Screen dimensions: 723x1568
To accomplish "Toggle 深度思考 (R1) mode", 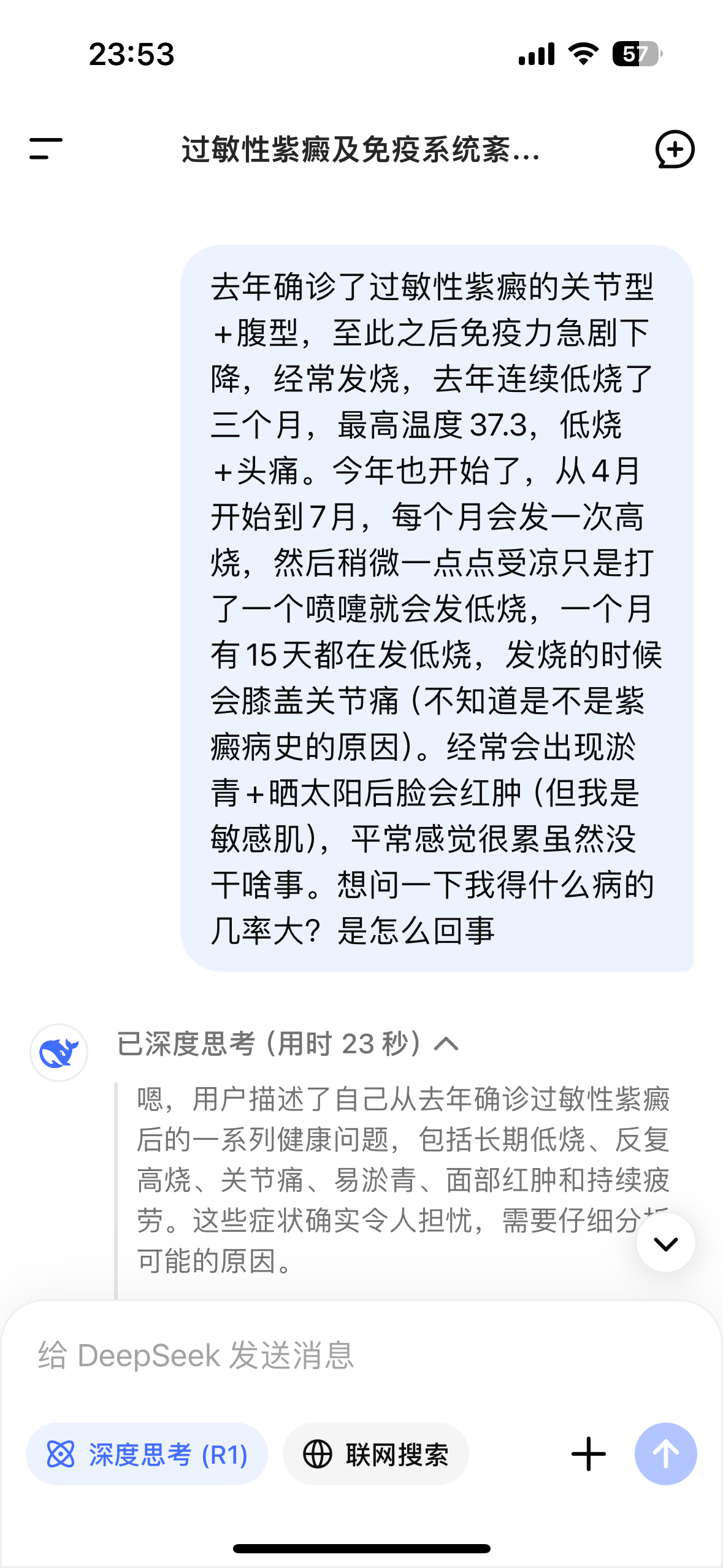I will click(147, 1455).
